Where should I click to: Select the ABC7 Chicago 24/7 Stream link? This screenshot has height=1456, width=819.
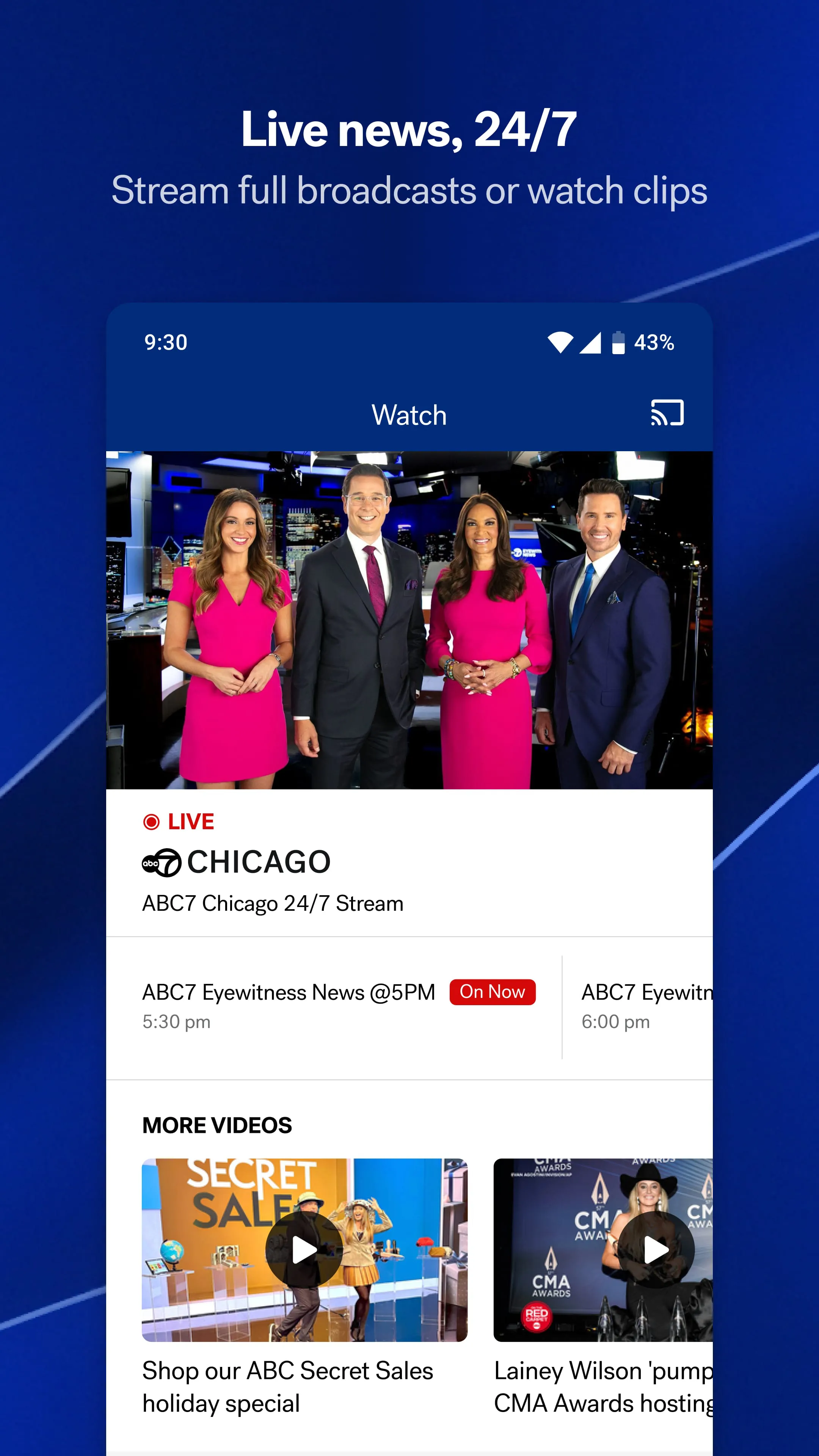(x=272, y=903)
